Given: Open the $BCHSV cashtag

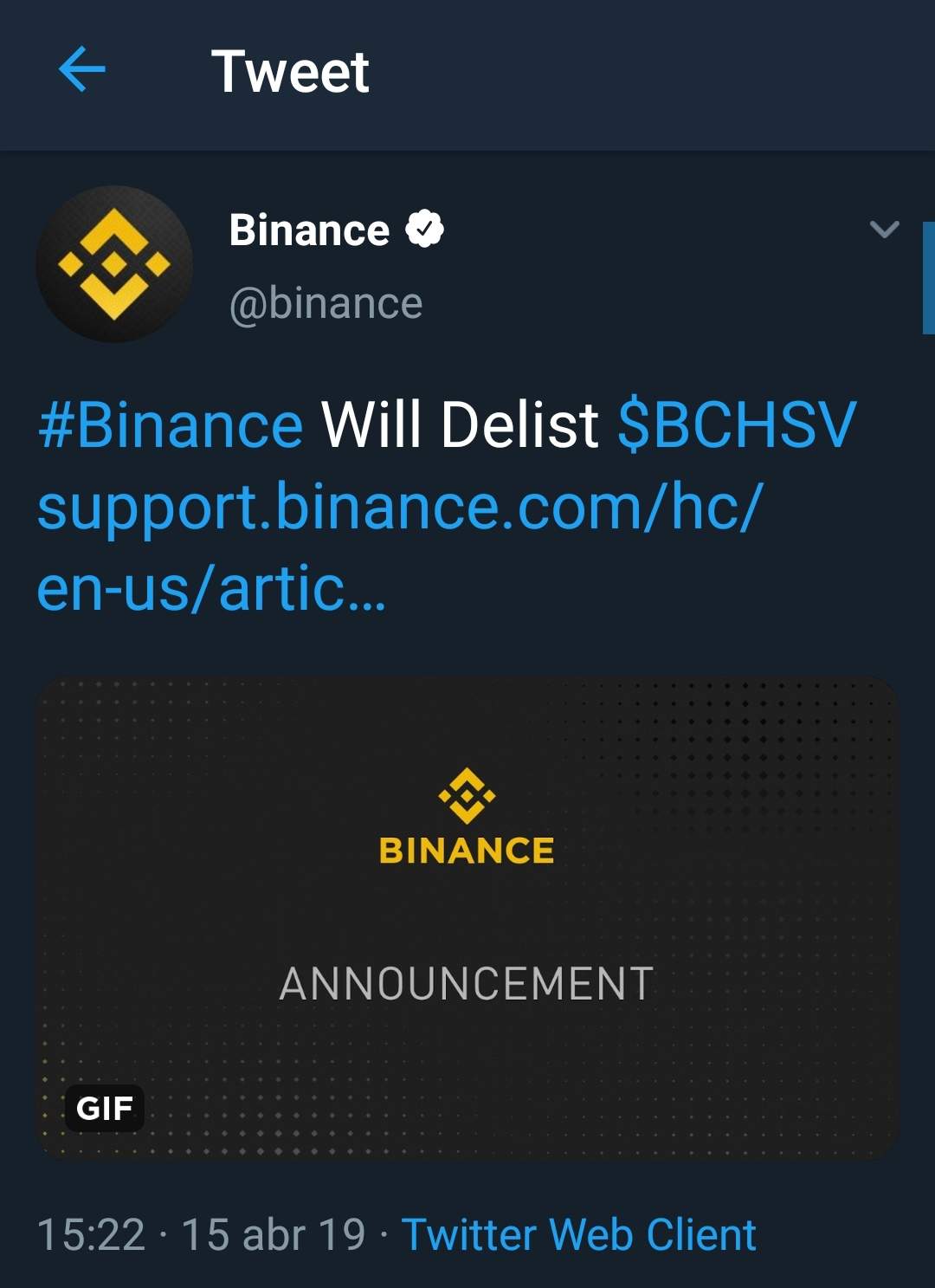Looking at the screenshot, I should click(737, 425).
